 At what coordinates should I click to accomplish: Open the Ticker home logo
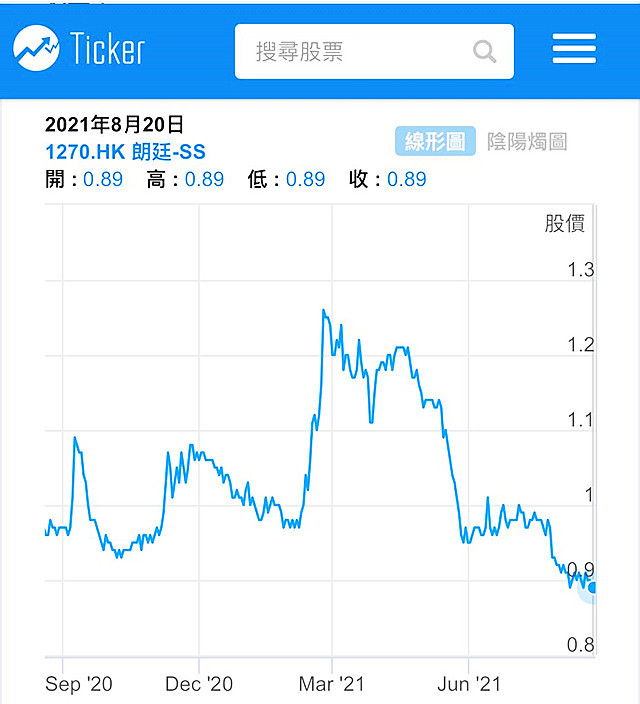(79, 48)
